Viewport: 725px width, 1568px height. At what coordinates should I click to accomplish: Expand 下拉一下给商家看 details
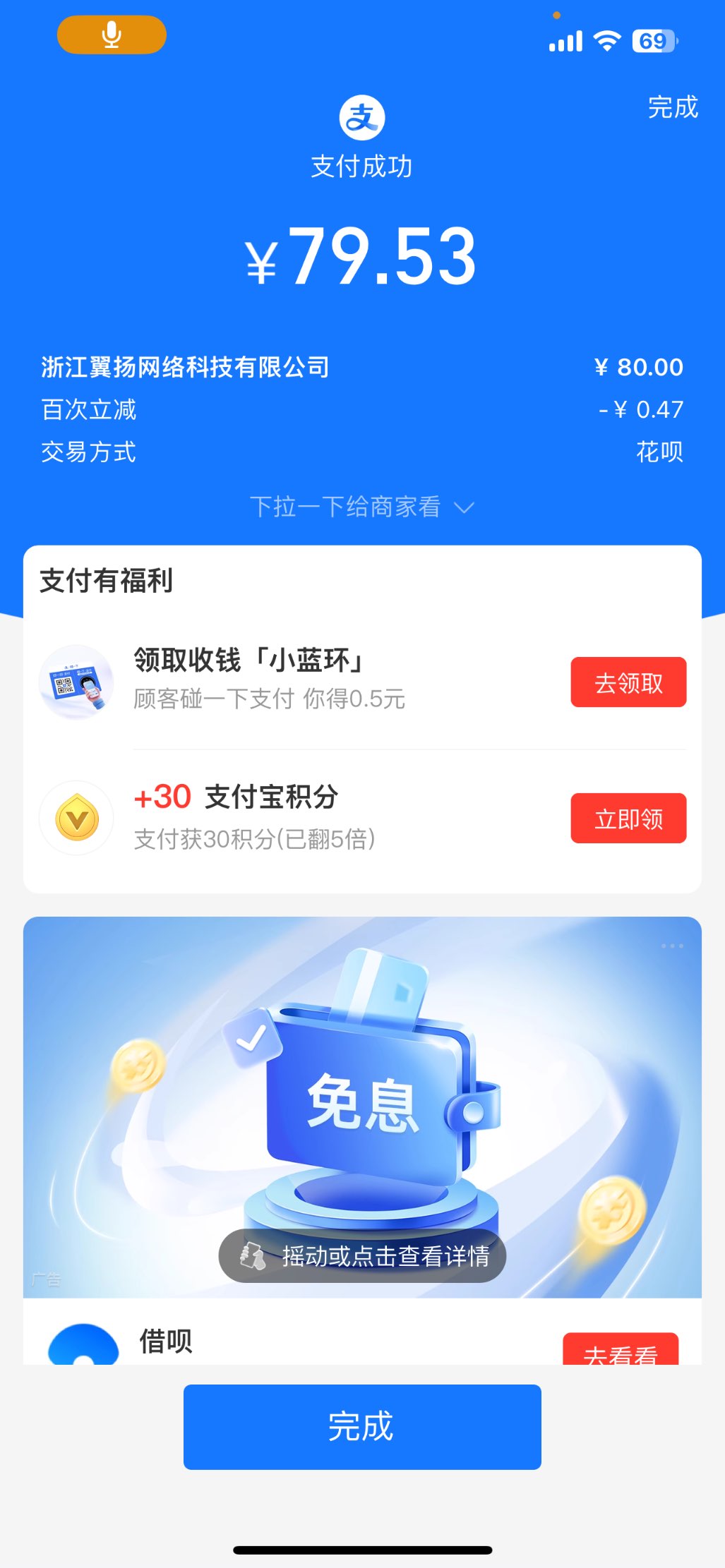pyautogui.click(x=361, y=507)
